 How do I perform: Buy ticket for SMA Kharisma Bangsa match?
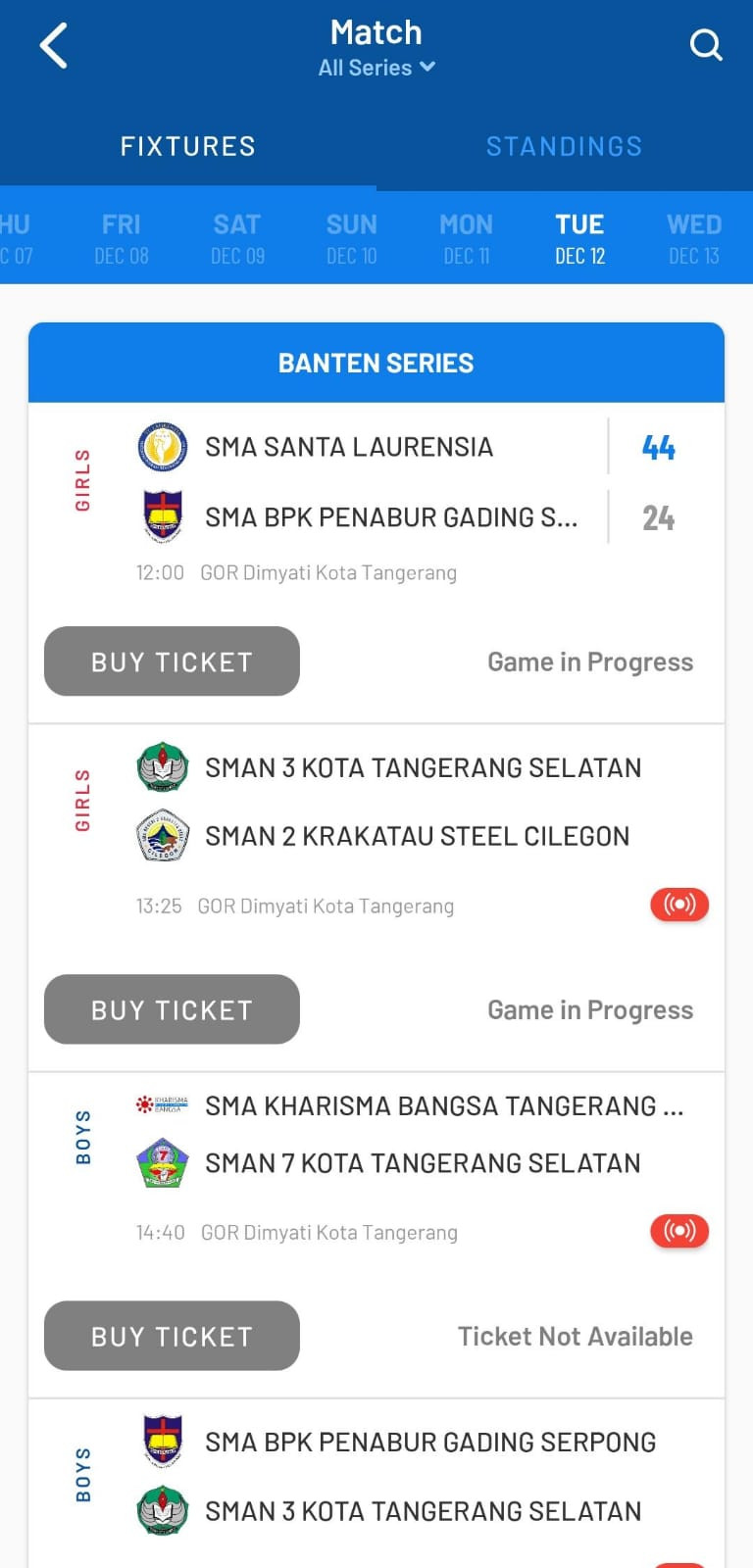172,1336
